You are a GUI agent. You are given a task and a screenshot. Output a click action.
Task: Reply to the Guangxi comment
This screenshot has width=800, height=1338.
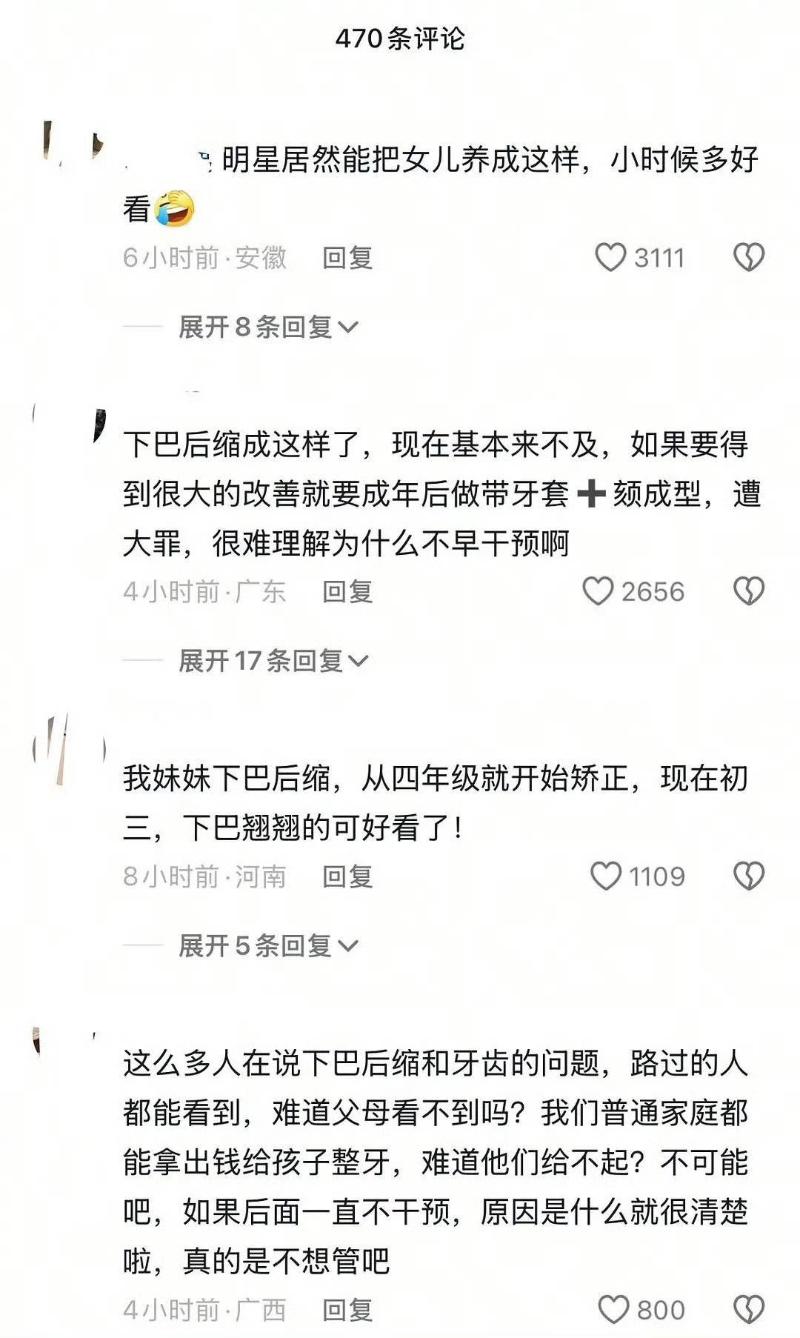347,1309
